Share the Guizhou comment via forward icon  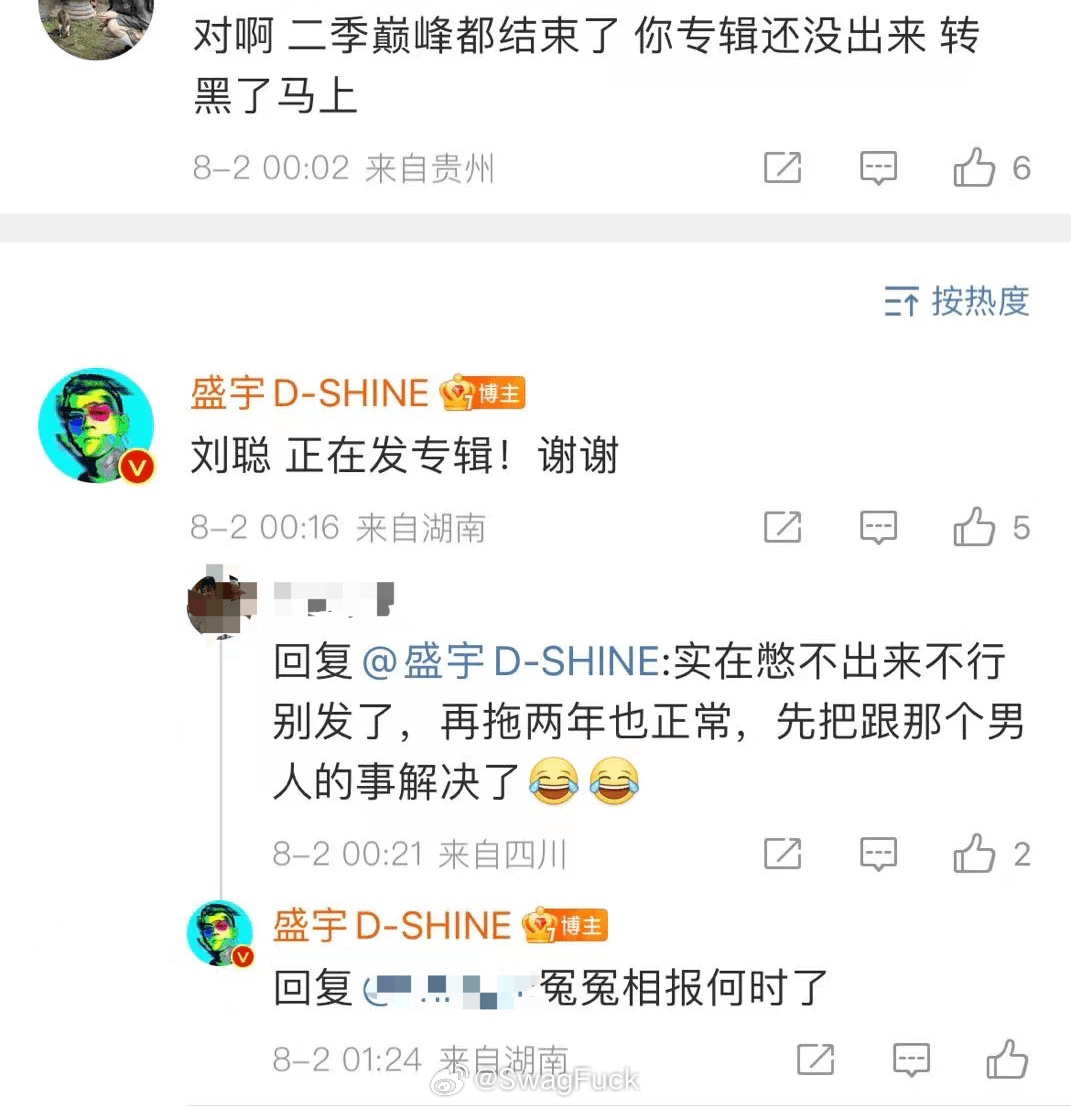click(784, 168)
